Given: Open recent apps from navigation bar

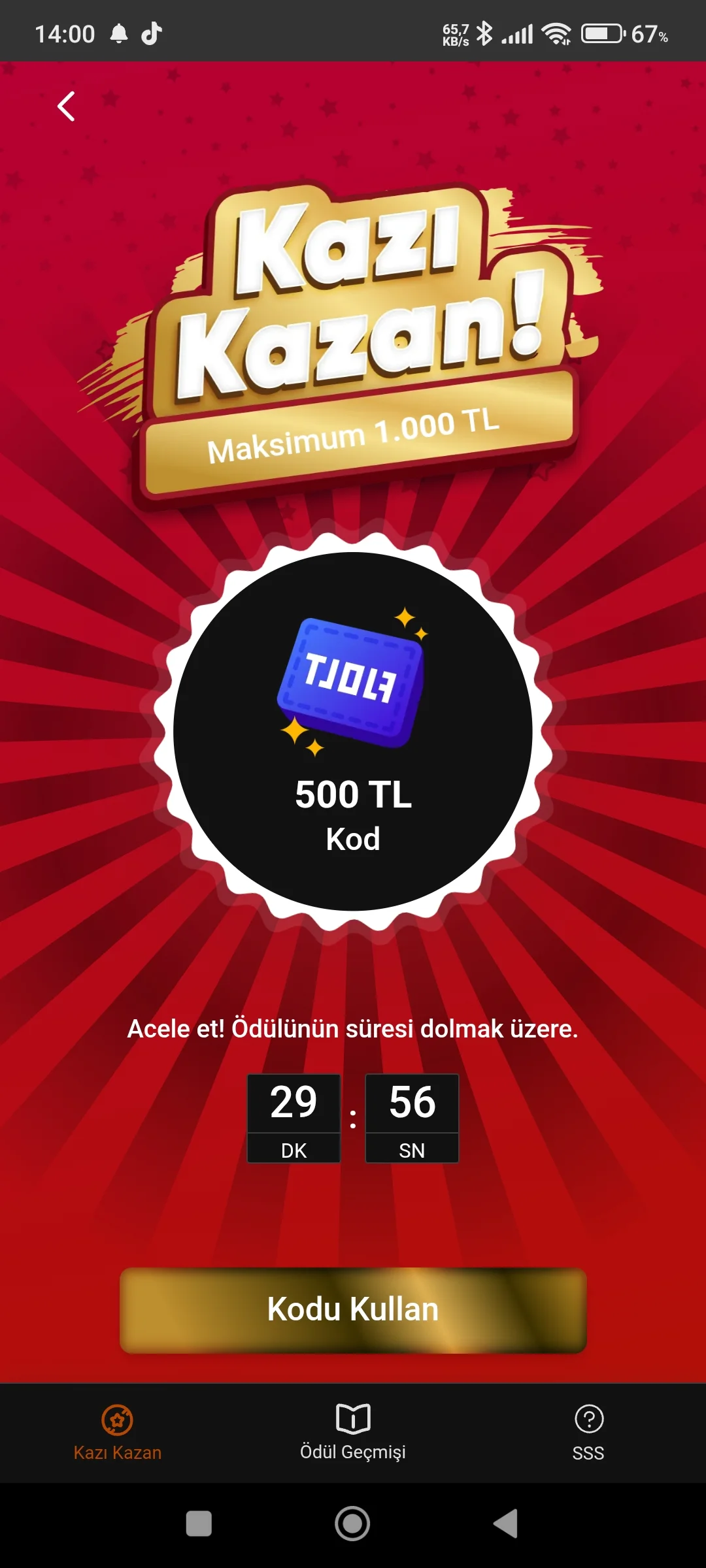Looking at the screenshot, I should pos(199,1524).
